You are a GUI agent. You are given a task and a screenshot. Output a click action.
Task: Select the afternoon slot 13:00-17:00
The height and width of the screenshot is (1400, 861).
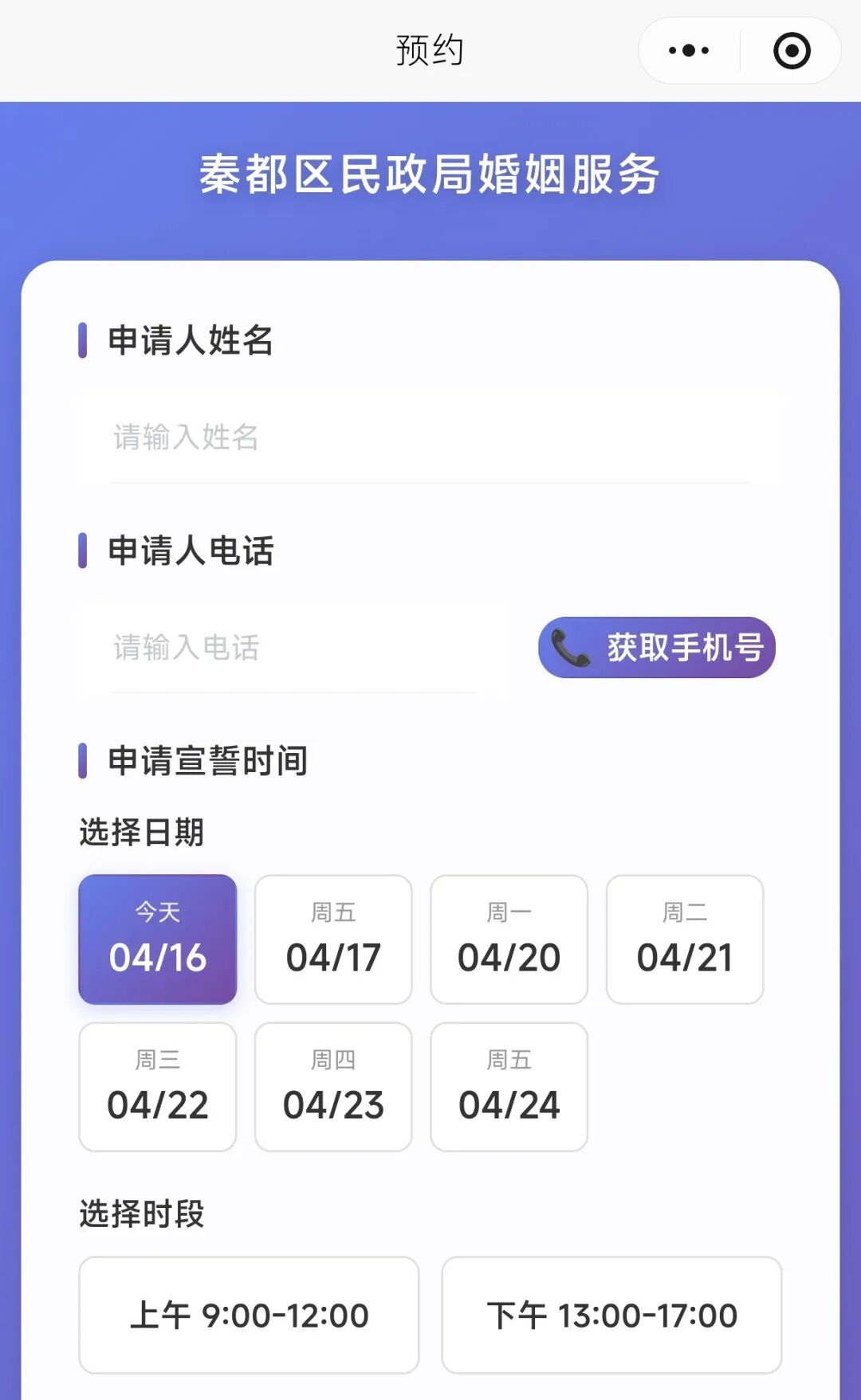tap(612, 1315)
